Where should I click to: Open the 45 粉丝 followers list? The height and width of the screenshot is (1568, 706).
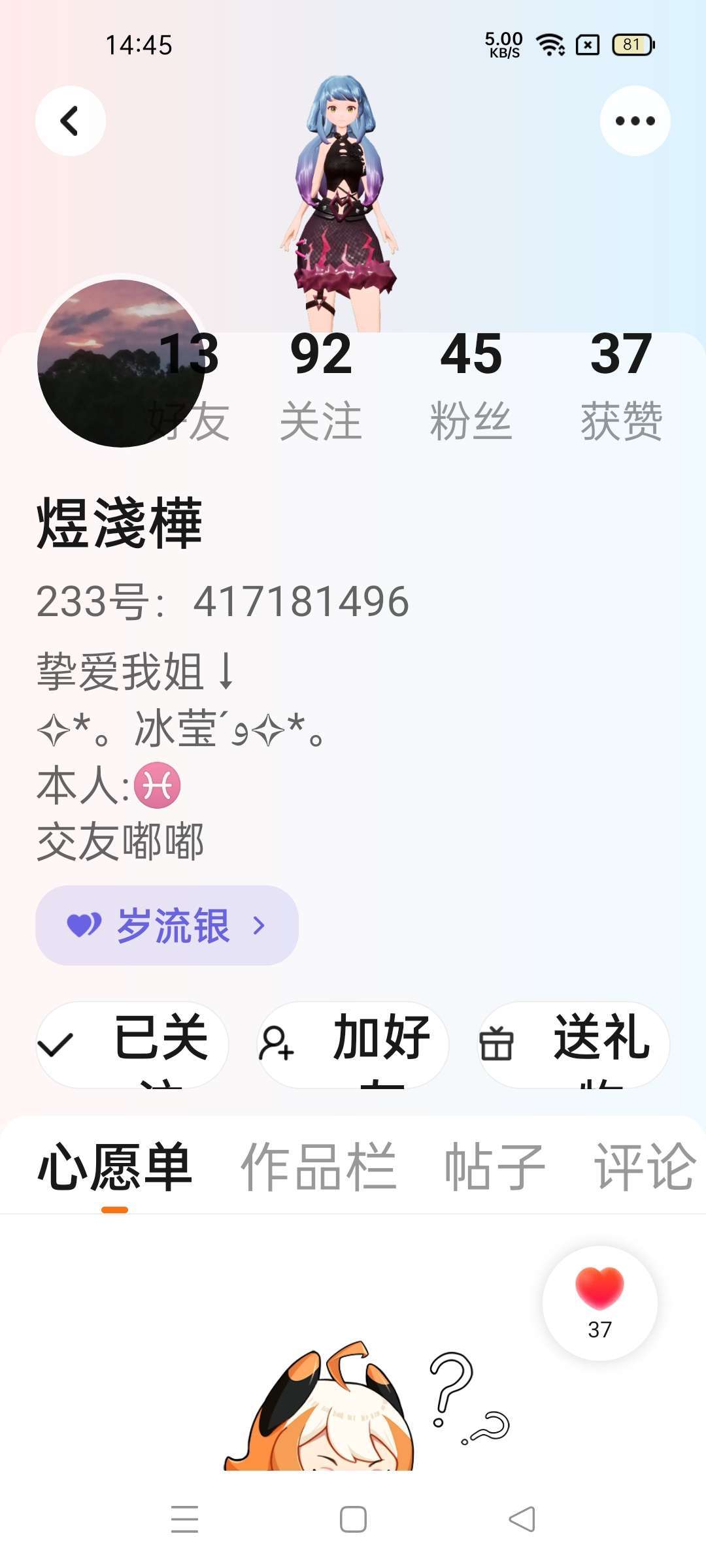pos(471,385)
